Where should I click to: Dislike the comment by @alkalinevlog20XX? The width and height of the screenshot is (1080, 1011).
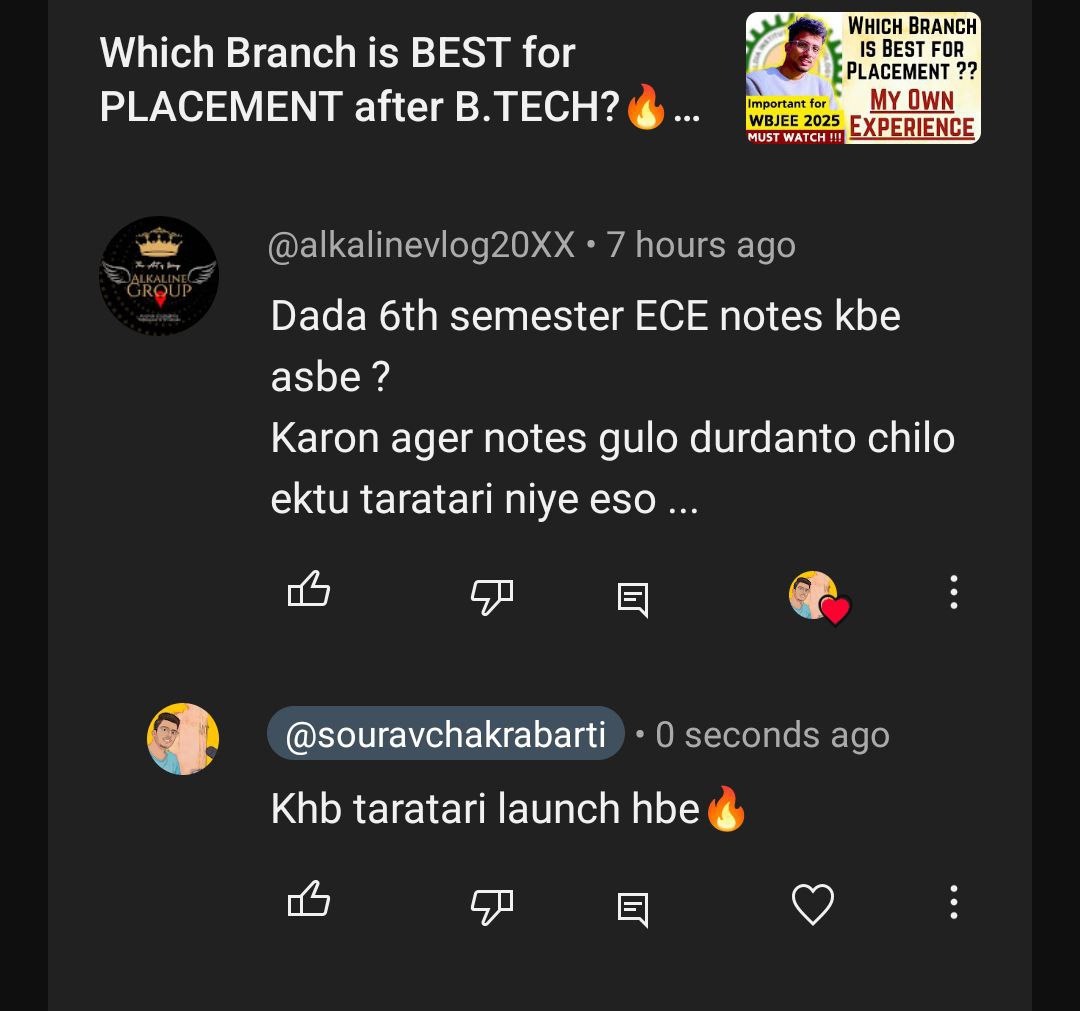(x=491, y=594)
